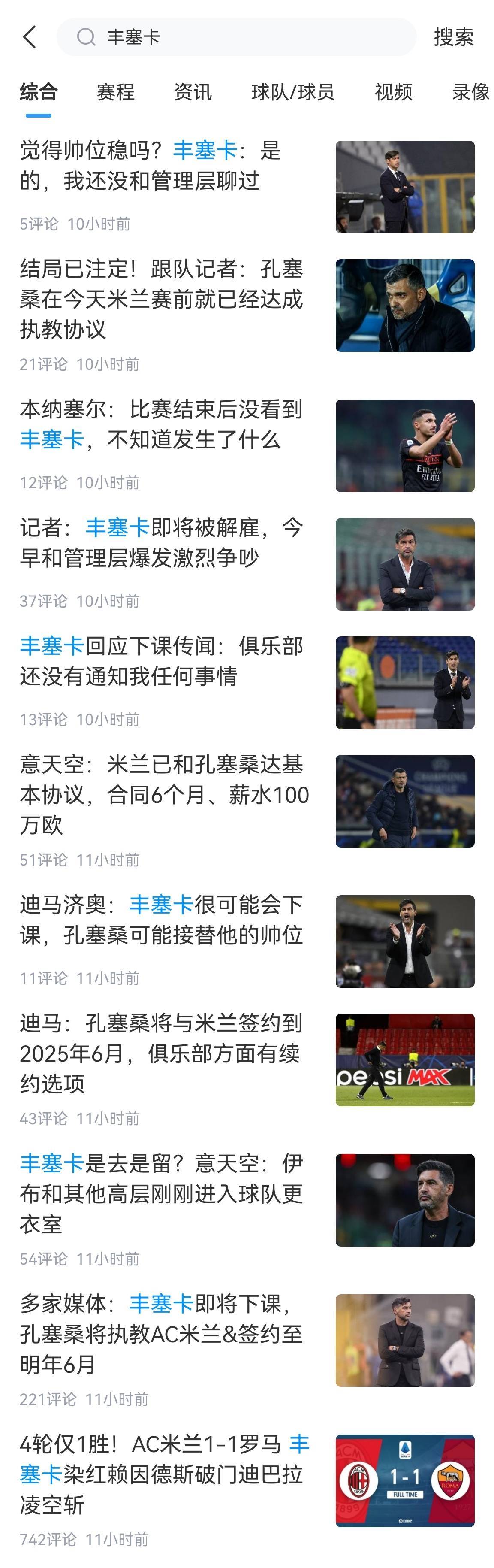Switch to the 球队/球员 tab
494x1568 pixels.
pos(292,92)
